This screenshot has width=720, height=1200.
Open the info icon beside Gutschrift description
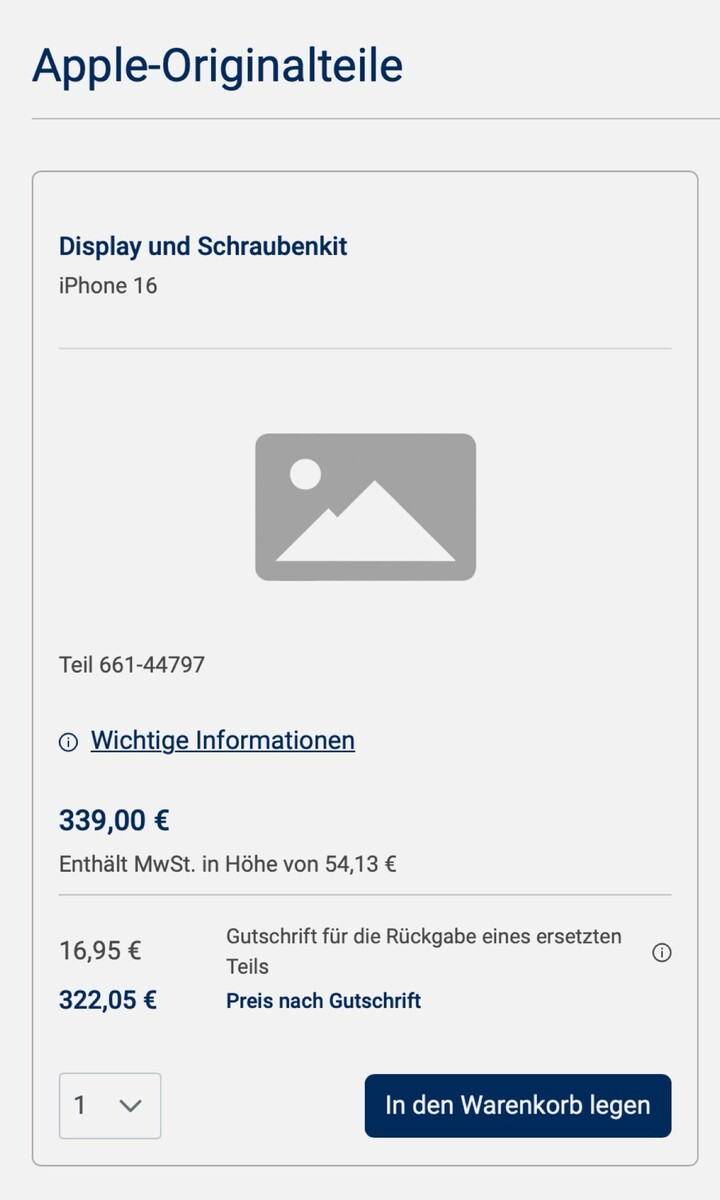661,952
